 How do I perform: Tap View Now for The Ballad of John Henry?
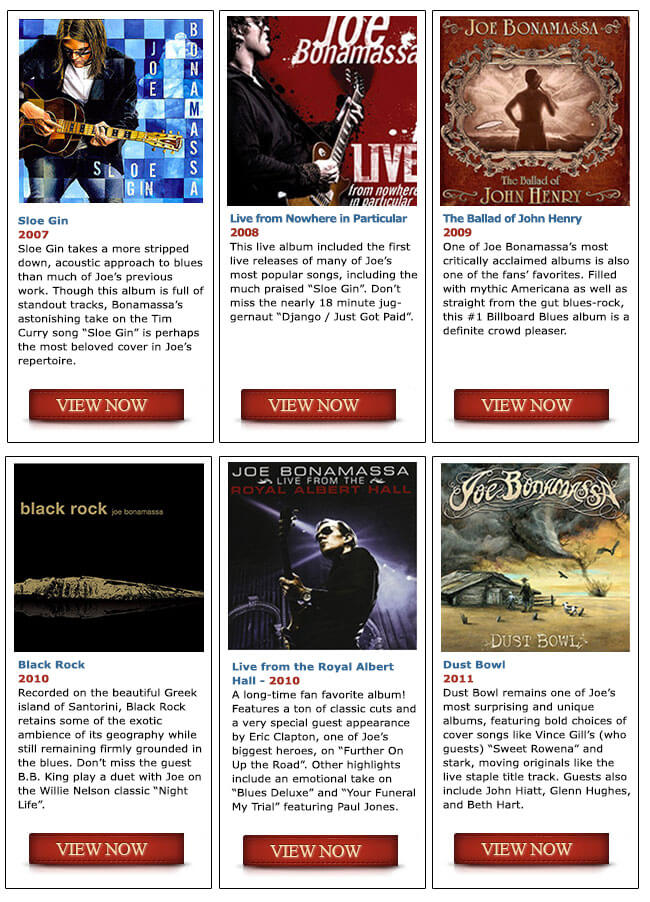pos(531,405)
